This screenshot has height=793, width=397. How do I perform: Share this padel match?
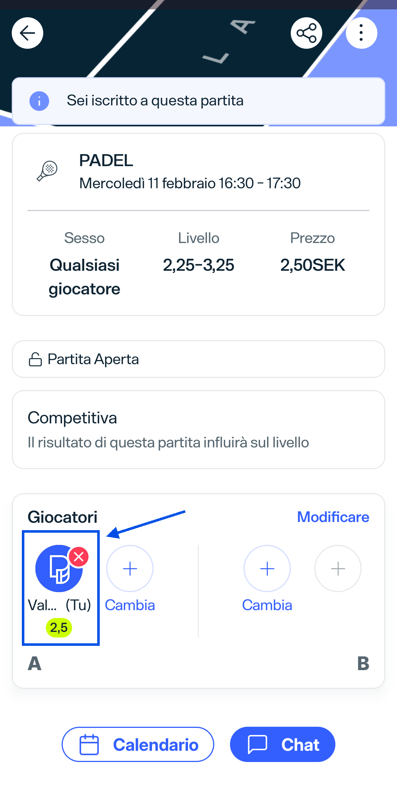306,33
